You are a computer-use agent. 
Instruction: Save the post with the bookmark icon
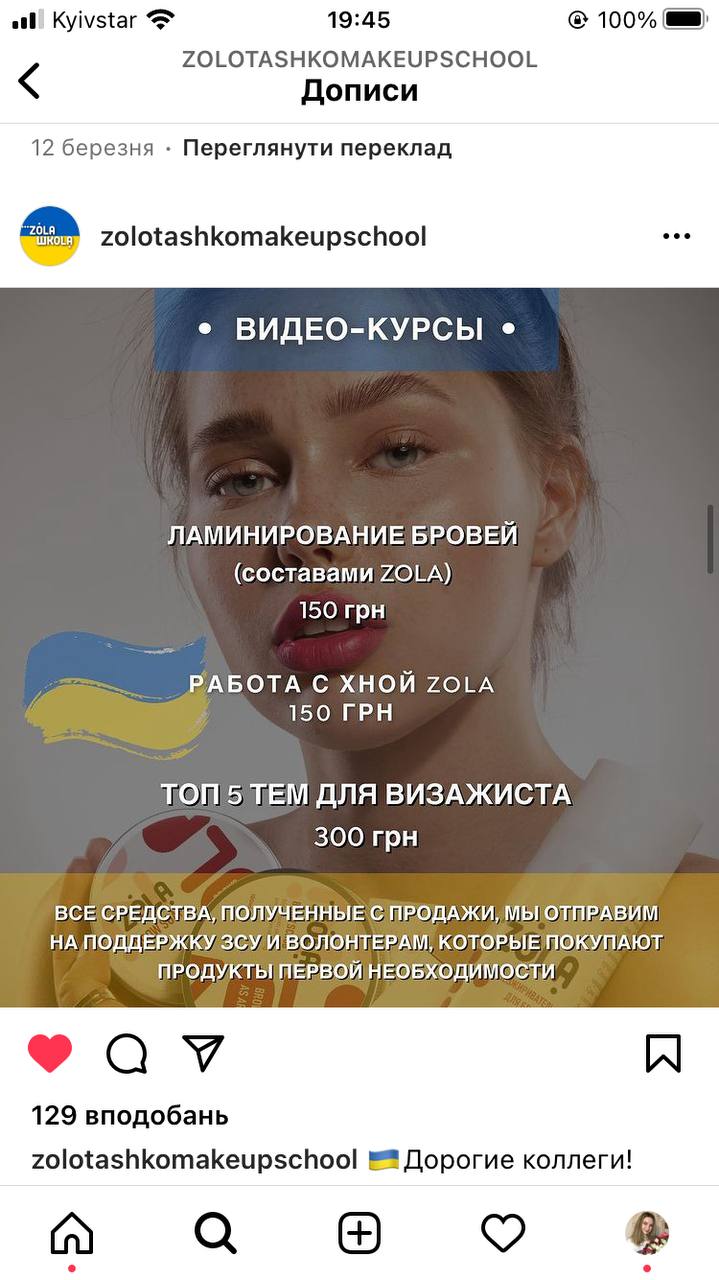click(x=664, y=1053)
